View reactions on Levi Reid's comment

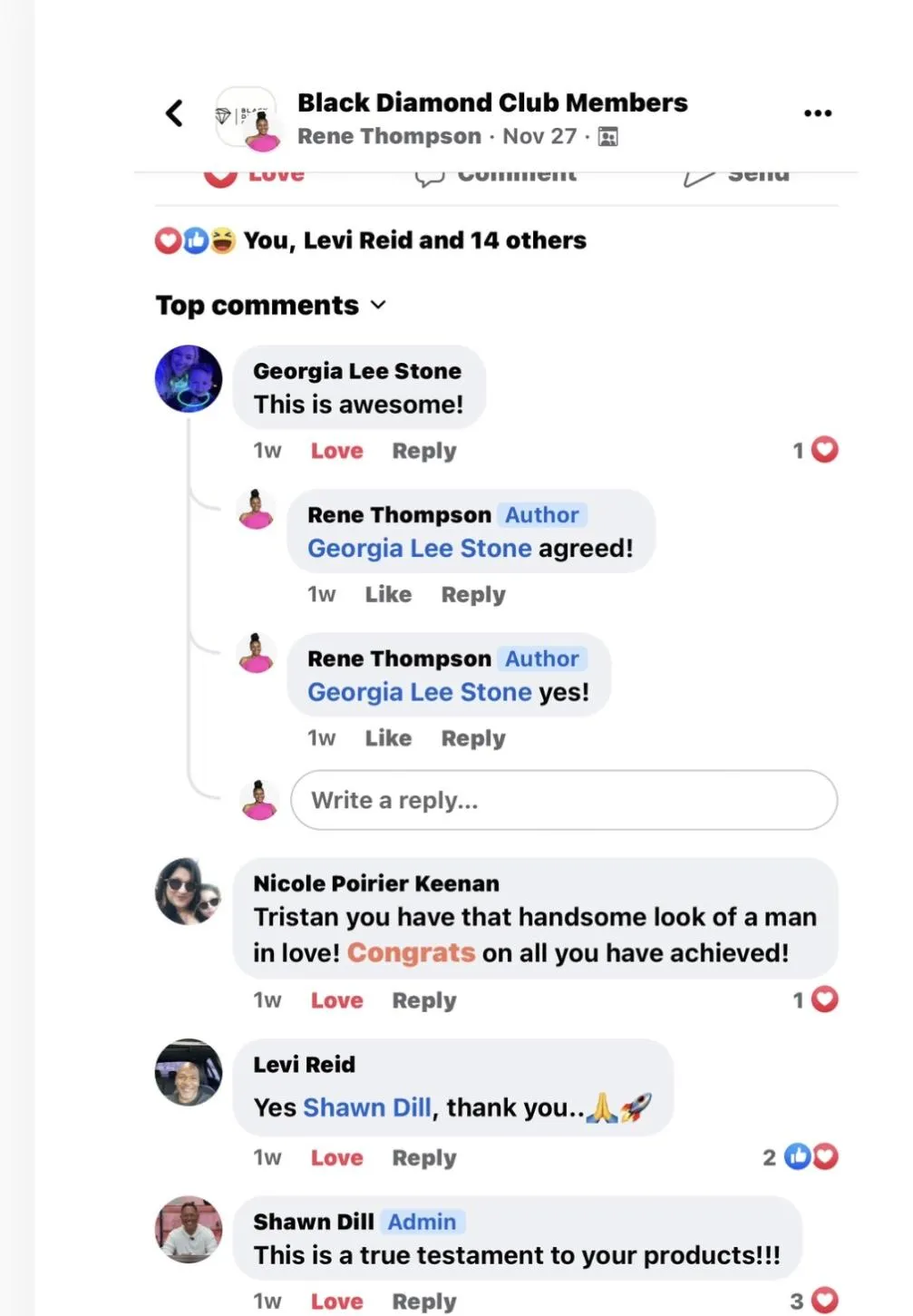coord(801,1157)
